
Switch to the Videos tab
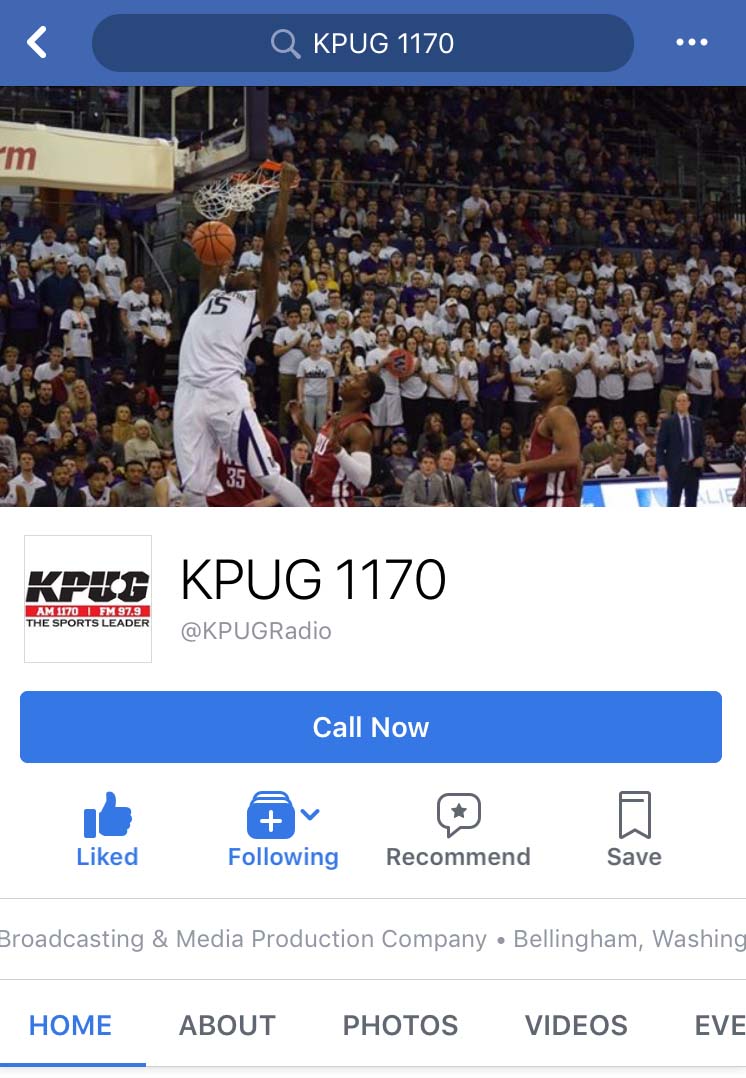[x=576, y=1025]
